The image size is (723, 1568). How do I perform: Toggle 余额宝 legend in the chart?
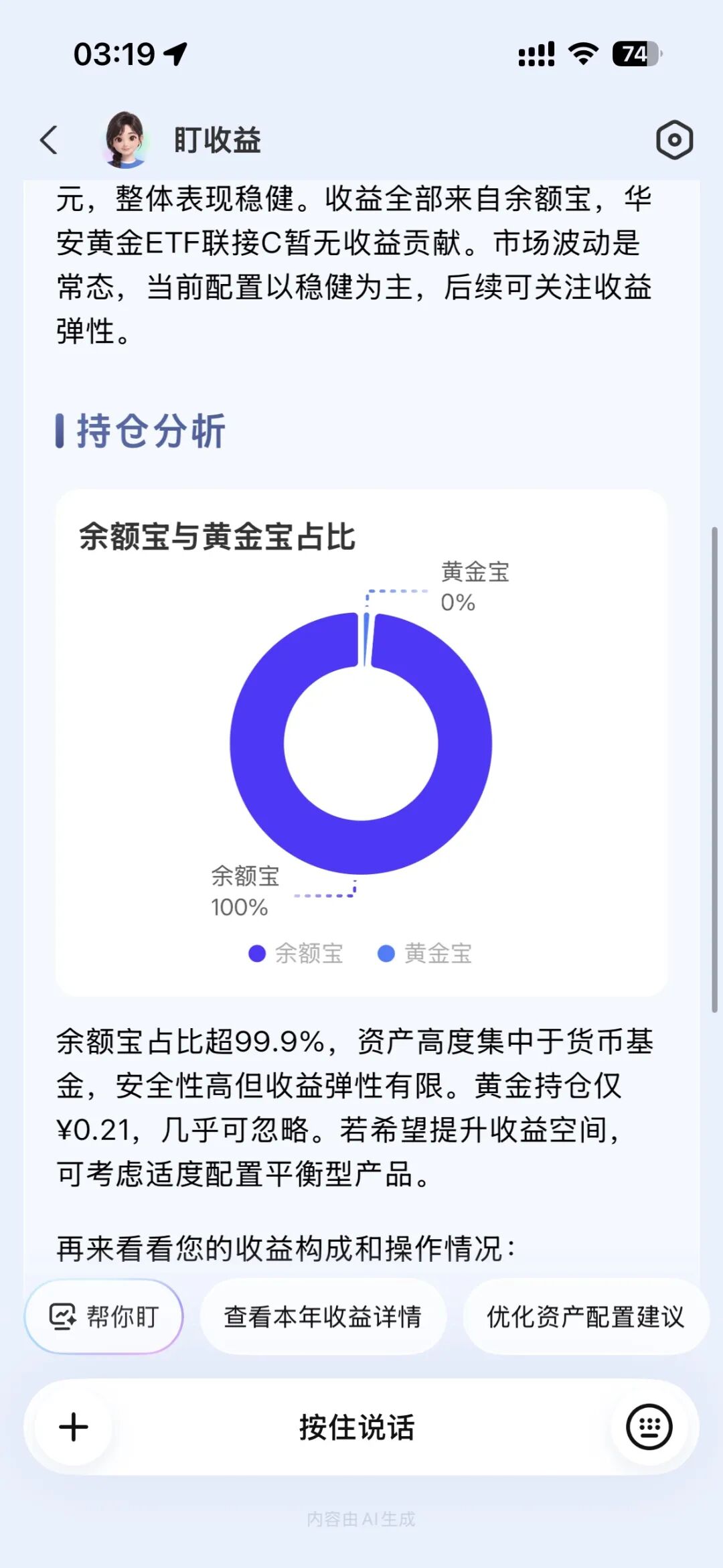pyautogui.click(x=295, y=953)
